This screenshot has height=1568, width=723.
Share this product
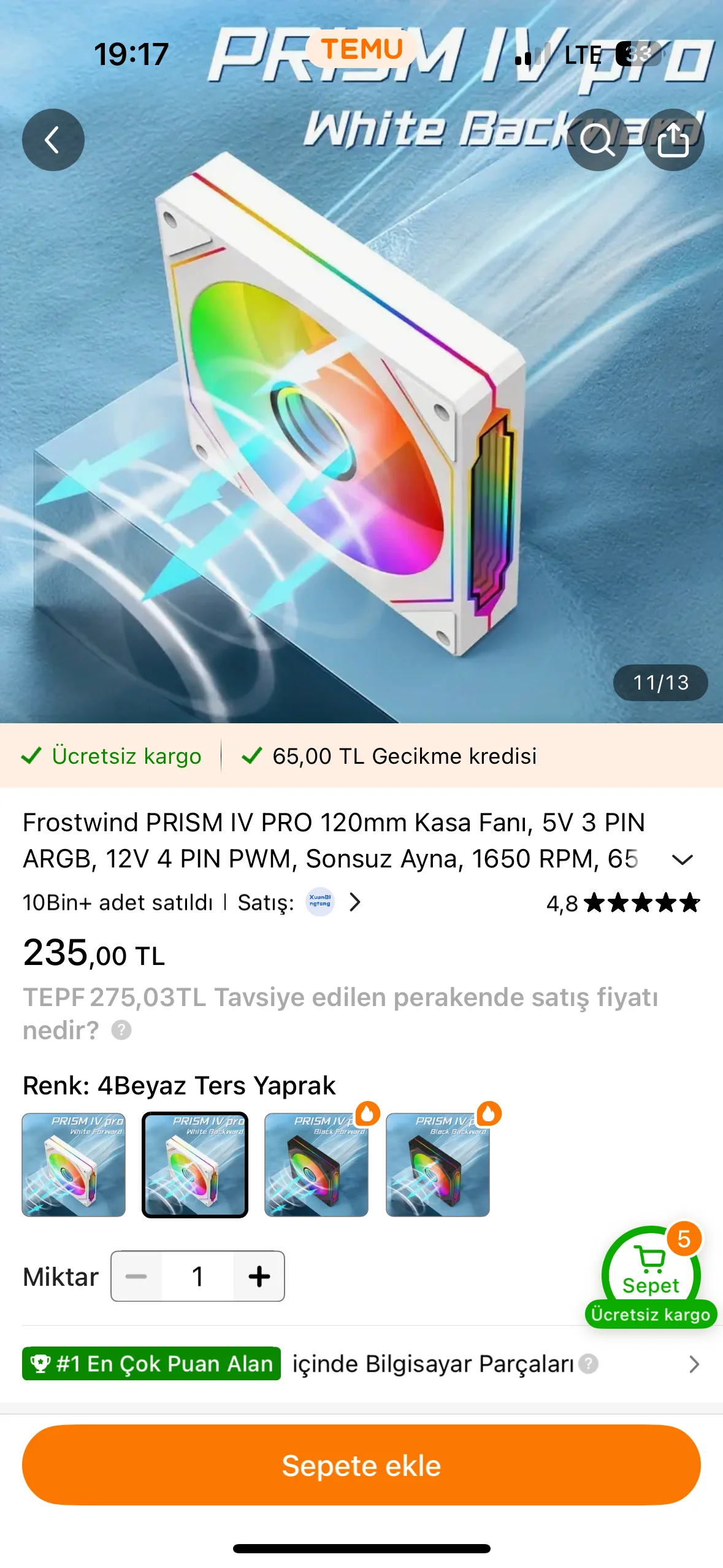pyautogui.click(x=673, y=140)
